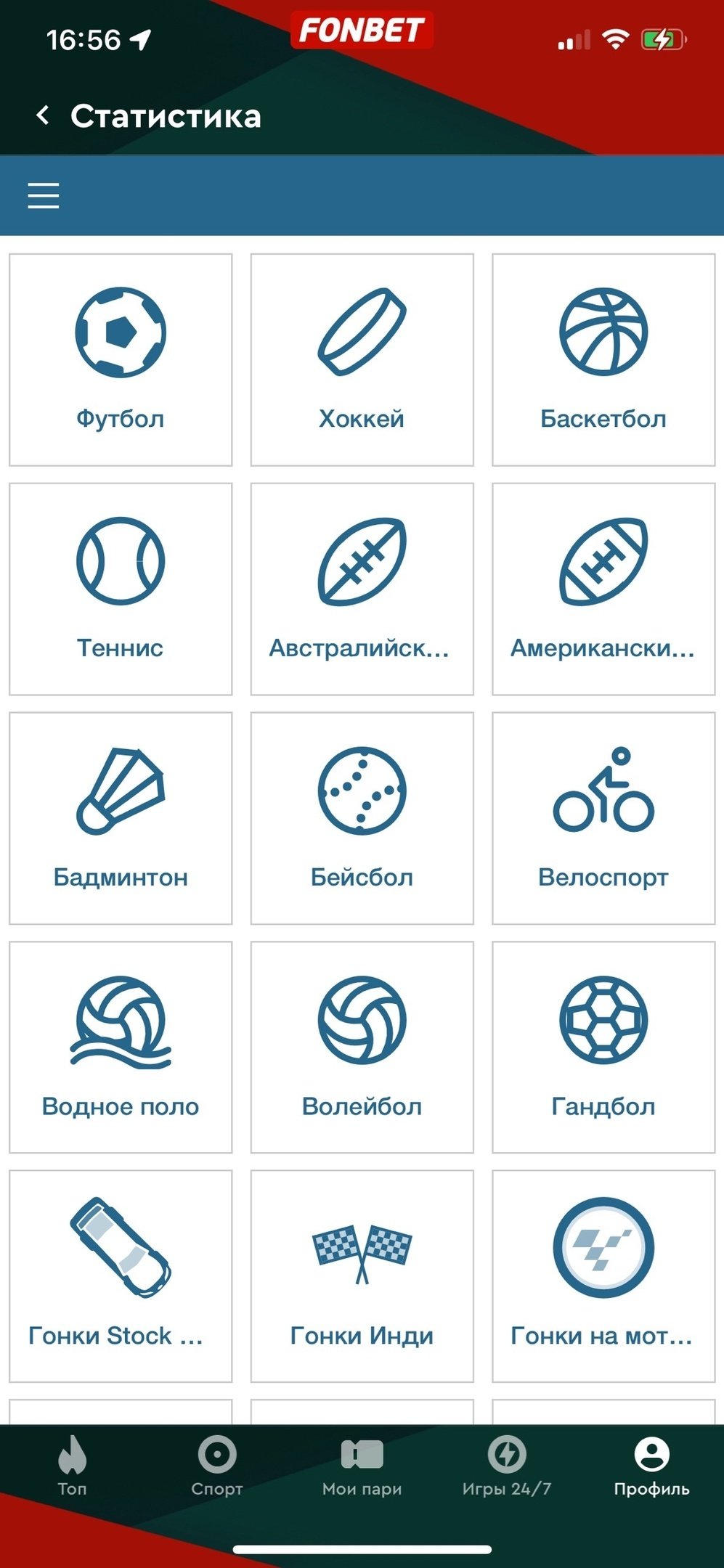Choose the Велоспорт category
724x1568 pixels.
[603, 818]
